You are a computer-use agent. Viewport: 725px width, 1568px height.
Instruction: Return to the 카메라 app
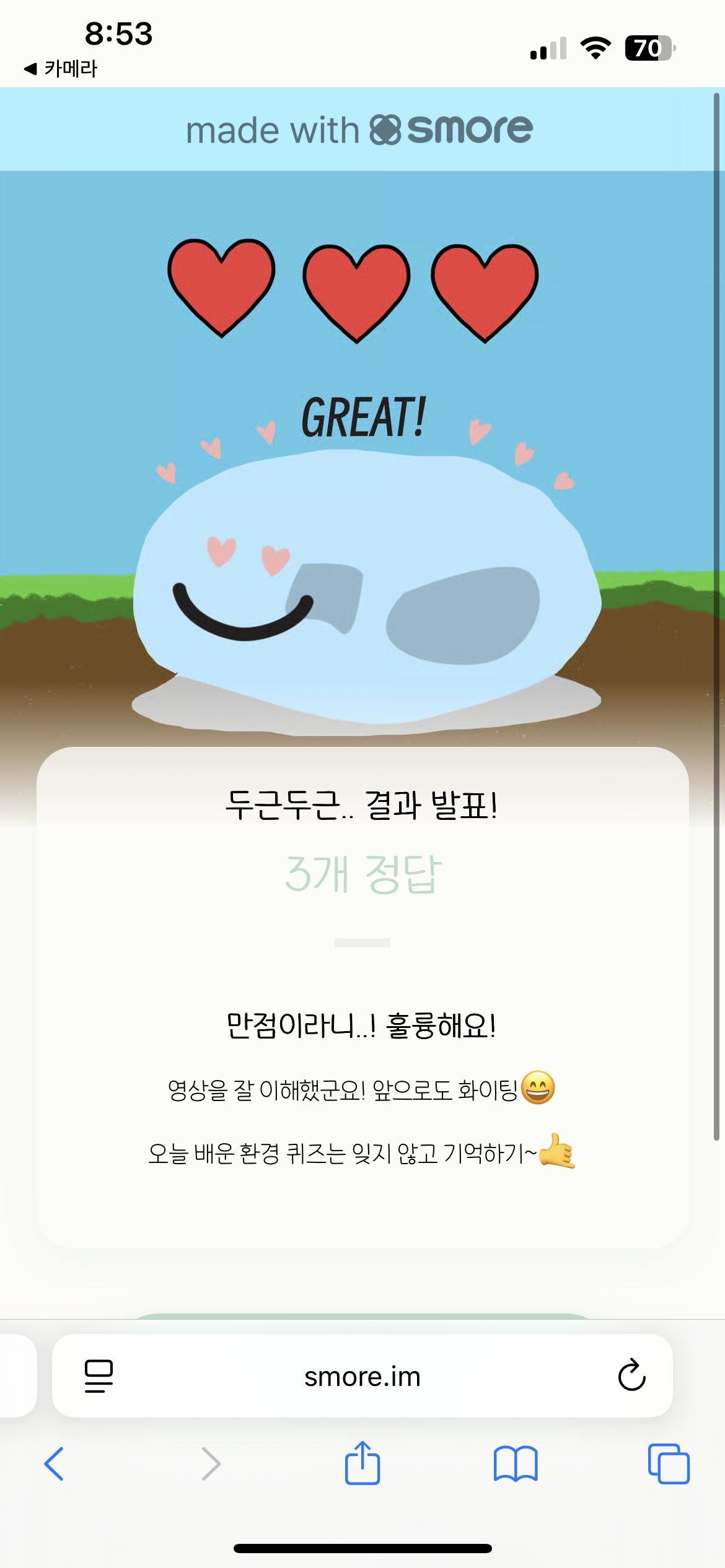click(61, 69)
